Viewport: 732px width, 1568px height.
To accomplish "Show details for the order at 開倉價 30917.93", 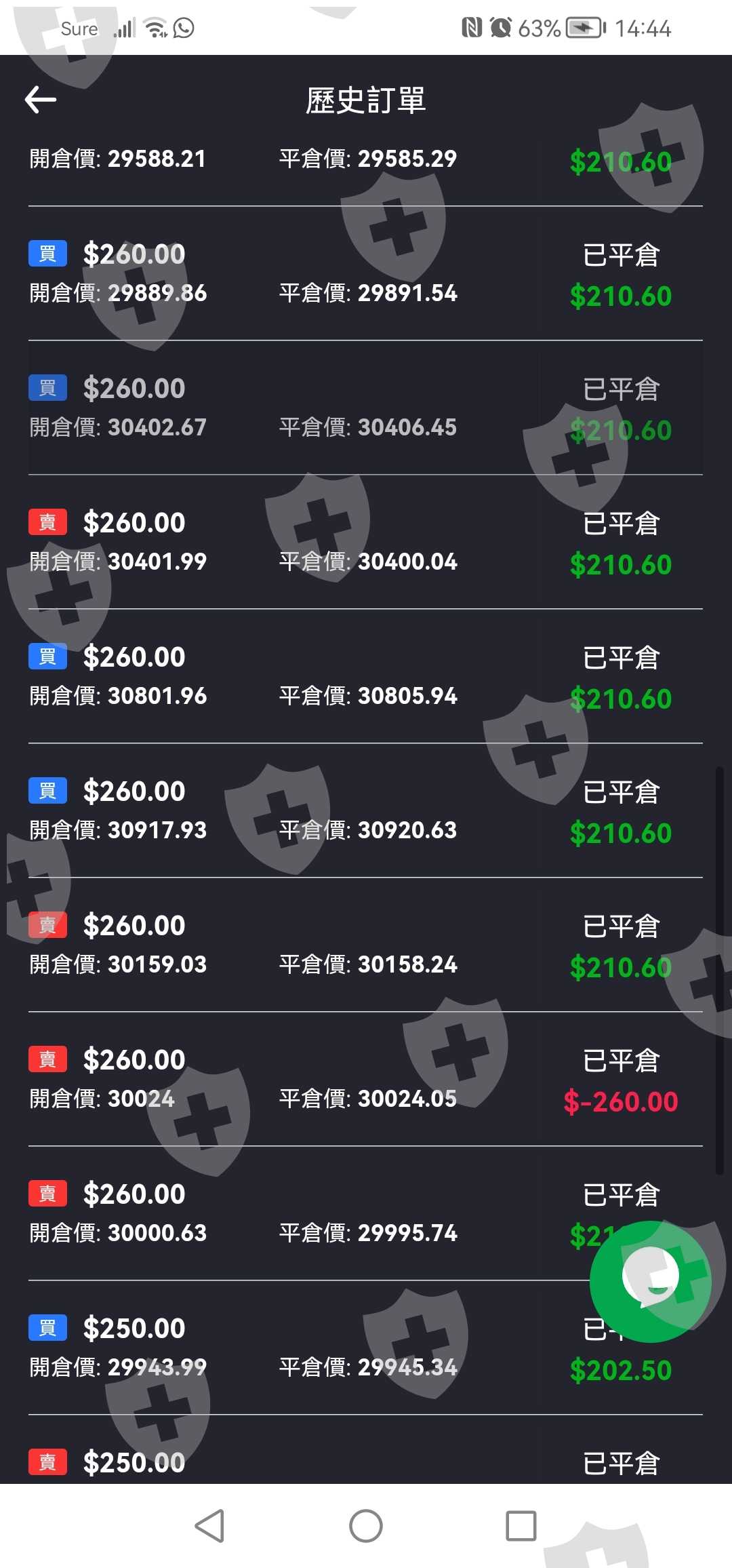I will point(365,810).
